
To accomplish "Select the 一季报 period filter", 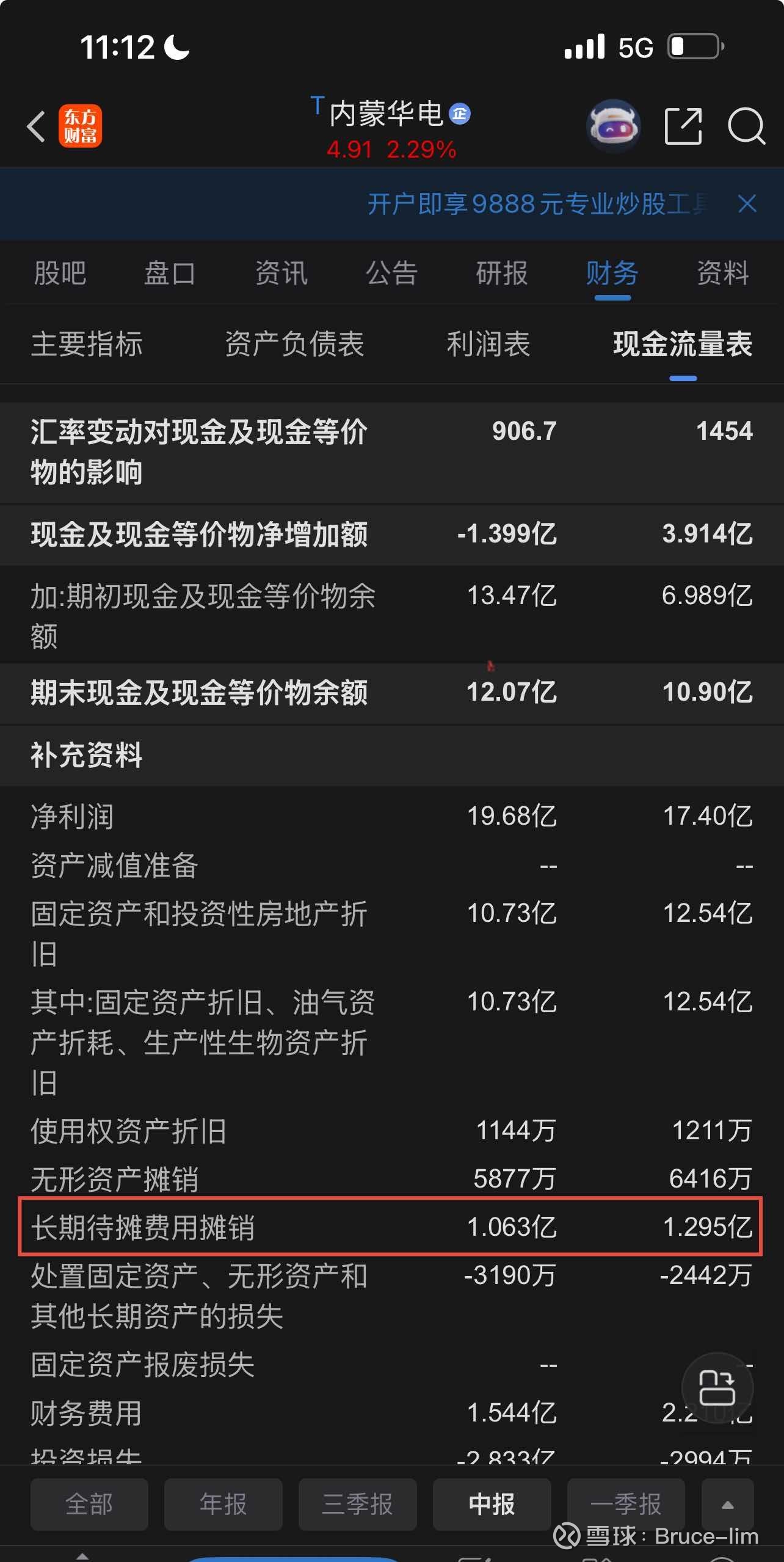I will coord(626,1505).
